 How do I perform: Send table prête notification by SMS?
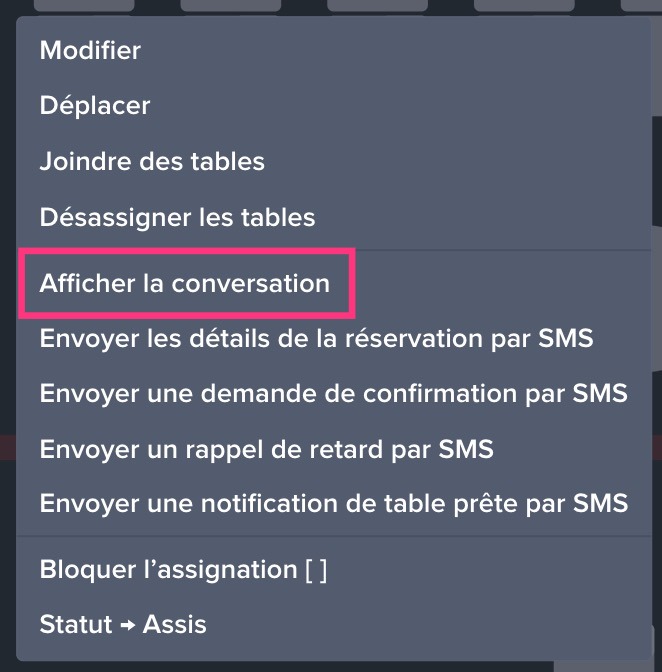333,503
